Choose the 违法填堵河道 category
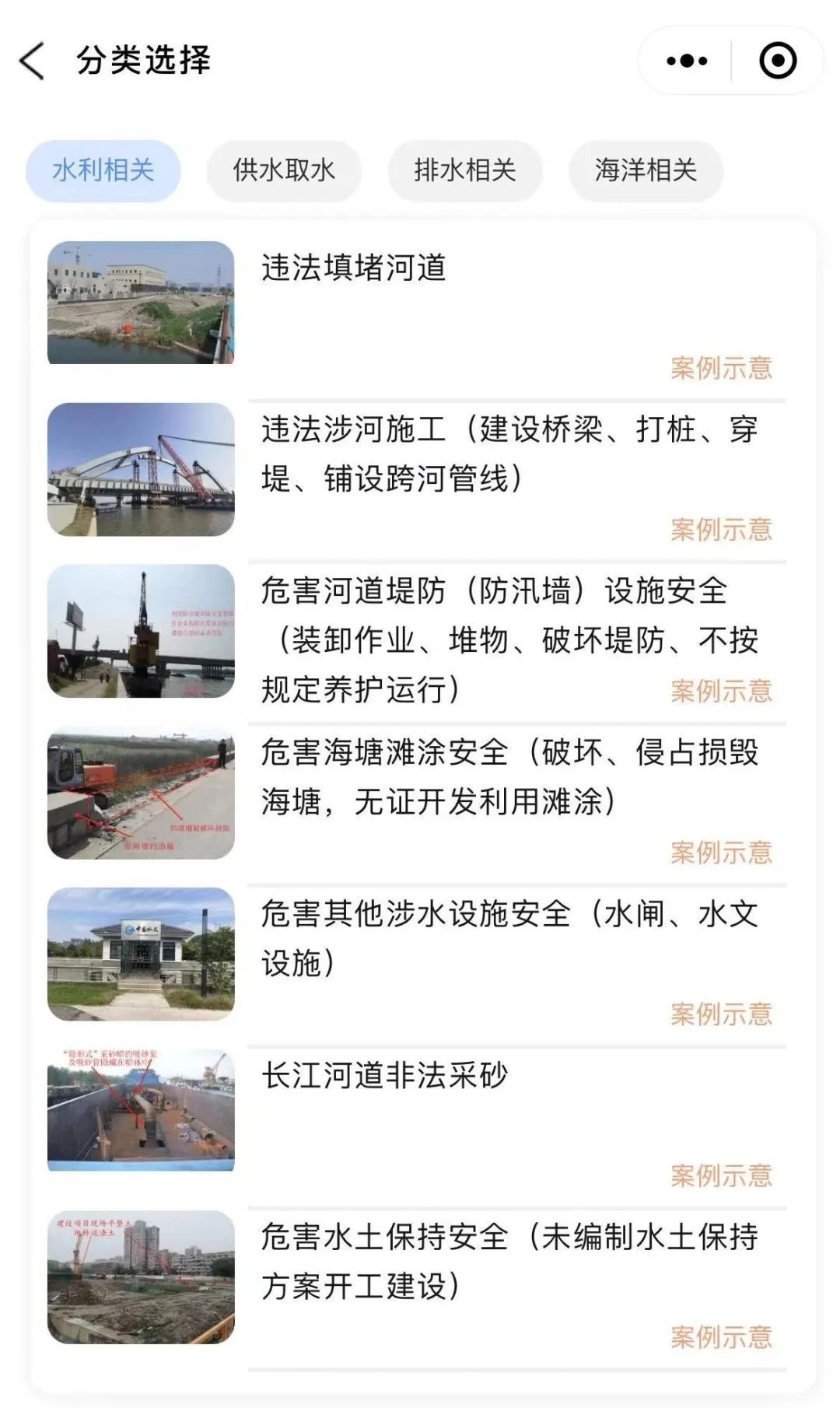Viewport: 840px width, 1408px height. [x=354, y=268]
